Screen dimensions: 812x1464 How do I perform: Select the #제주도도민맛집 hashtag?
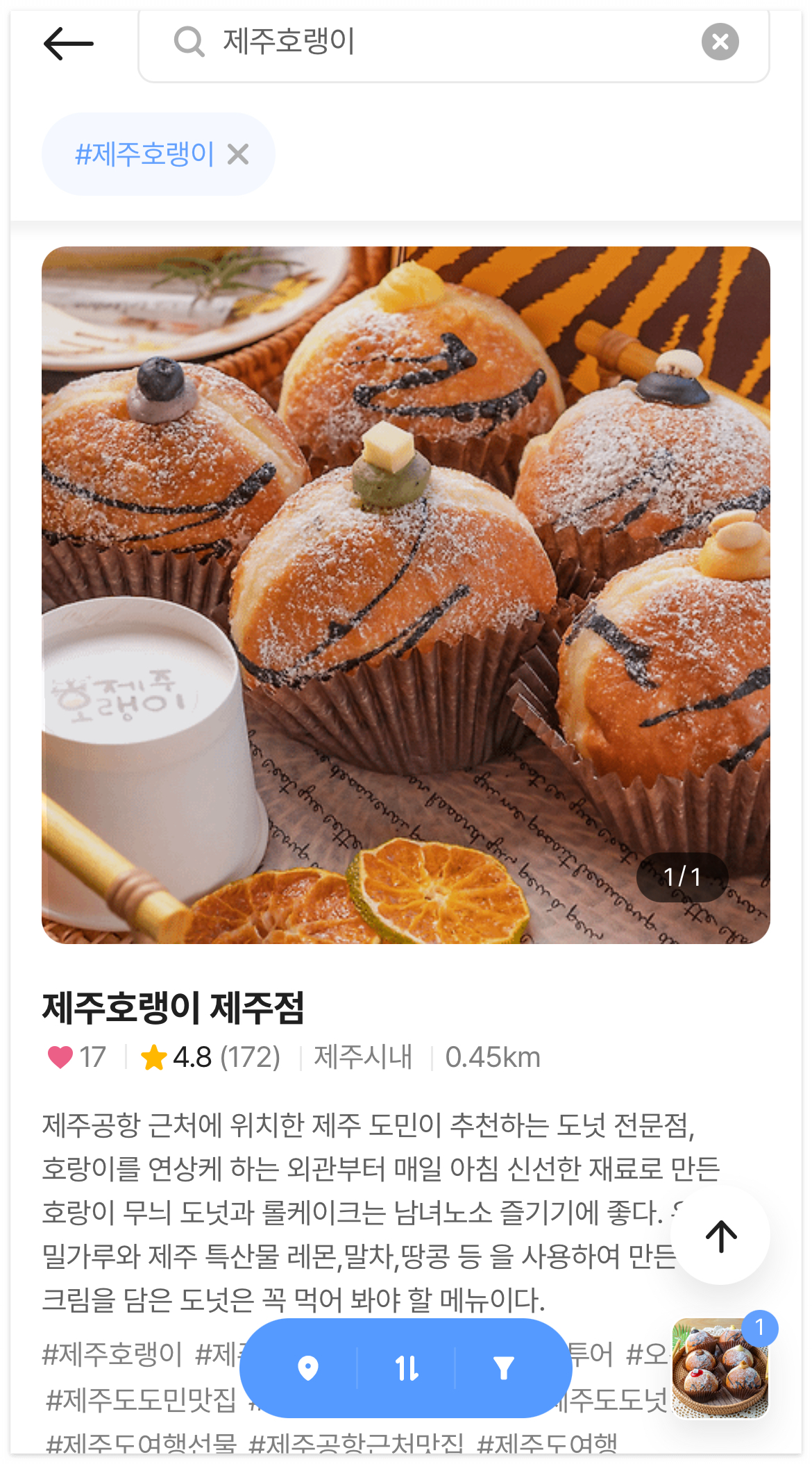(x=141, y=1400)
